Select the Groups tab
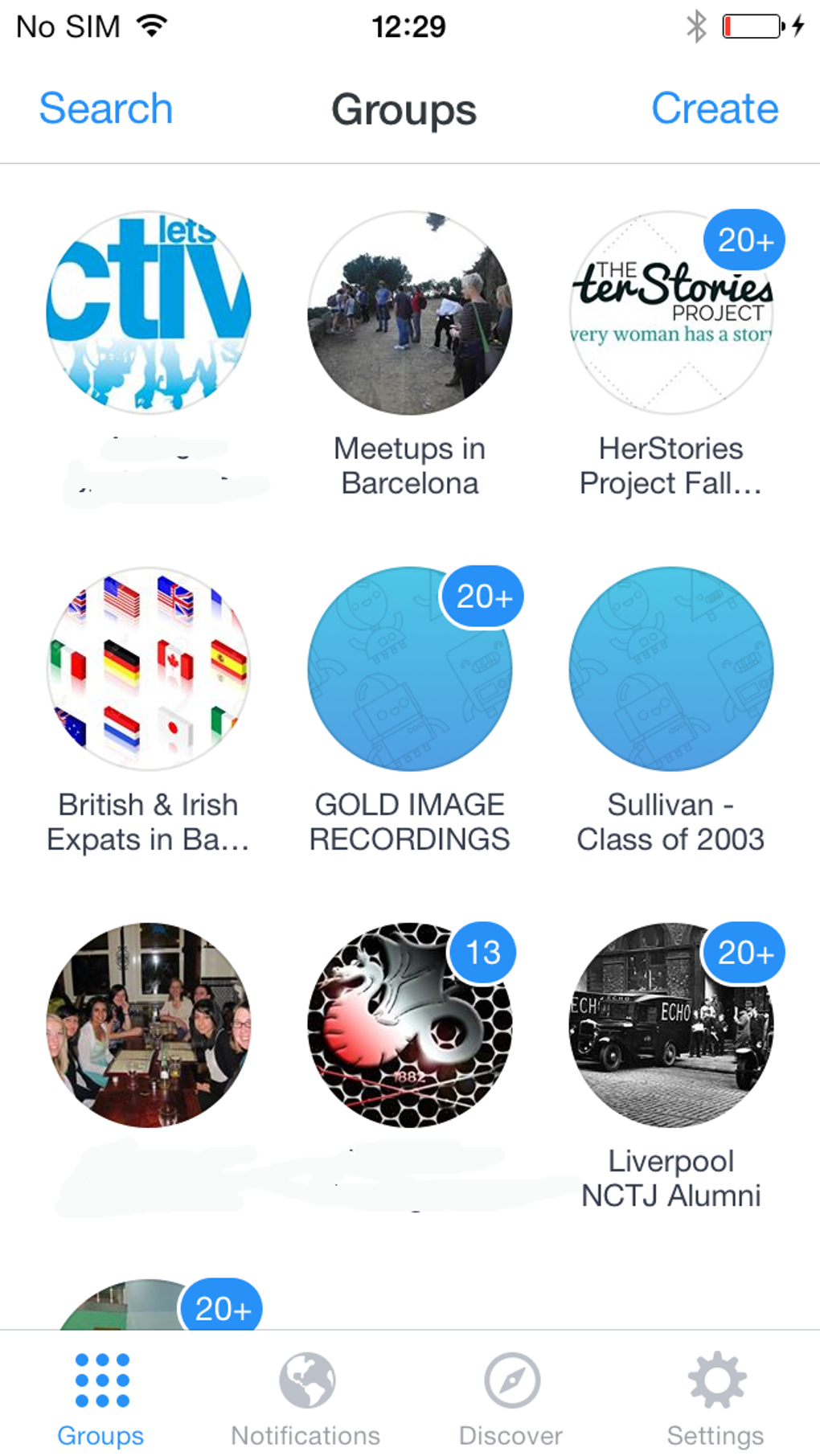 tap(101, 1399)
